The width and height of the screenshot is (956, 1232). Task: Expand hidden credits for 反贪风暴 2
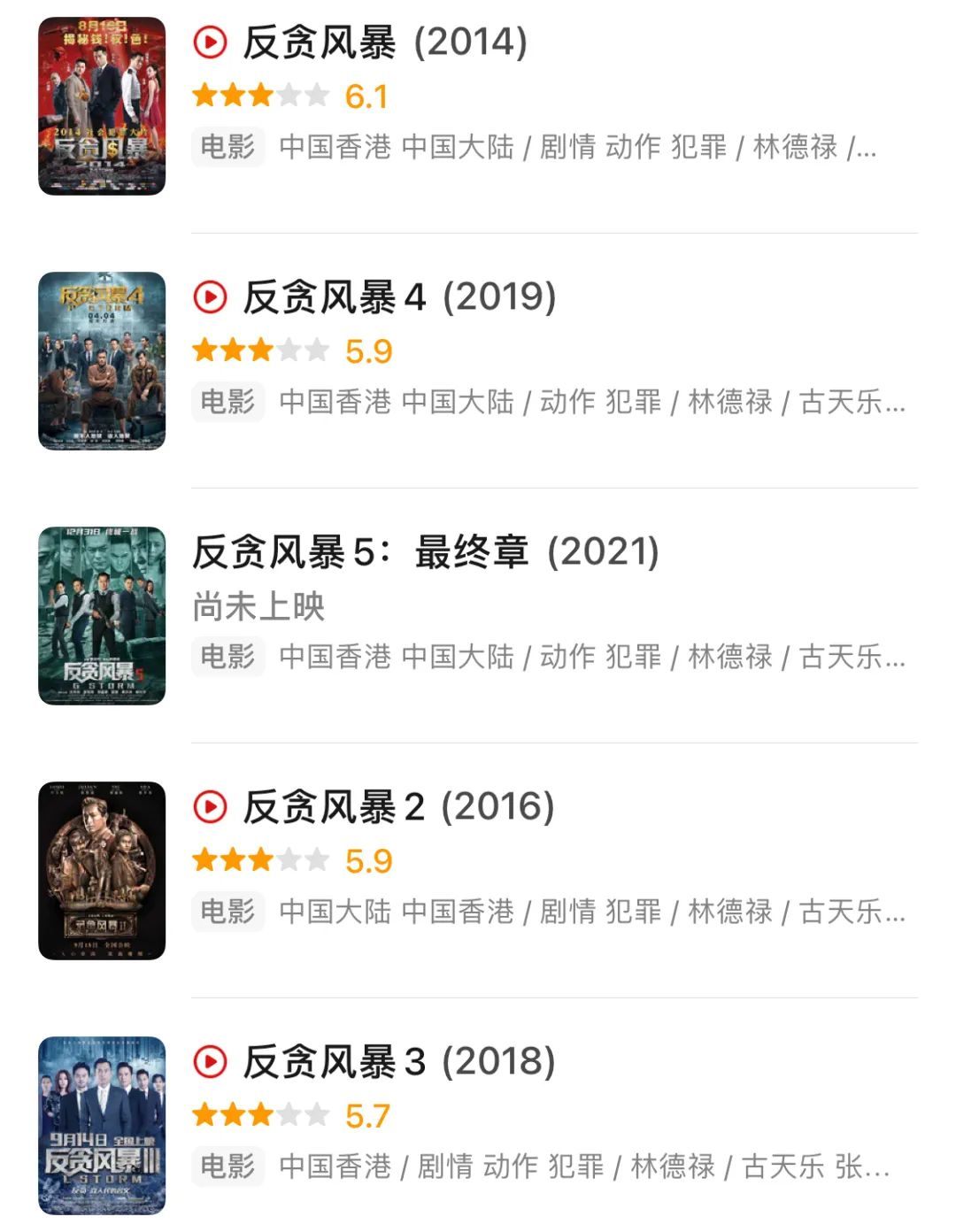point(894,912)
